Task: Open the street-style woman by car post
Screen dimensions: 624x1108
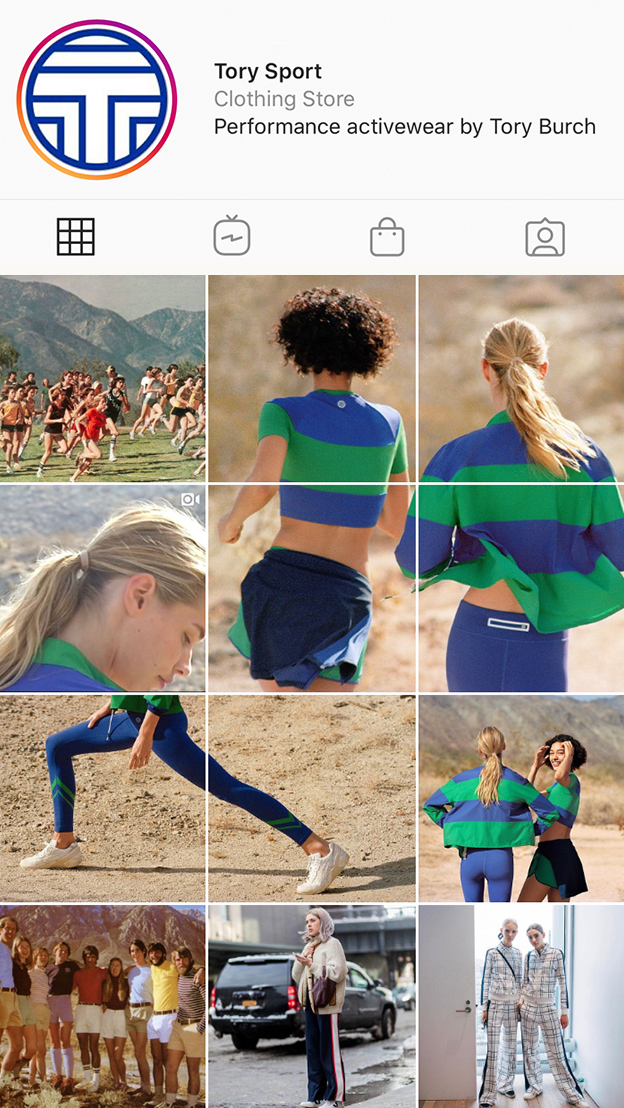Action: click(311, 1005)
